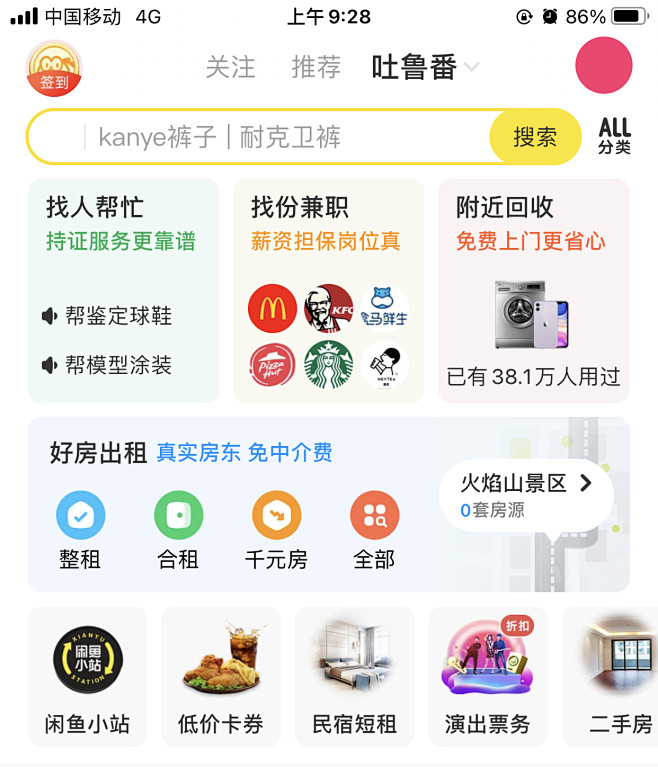The image size is (658, 767).
Task: Open 低价卡券 tile
Action: tap(221, 676)
